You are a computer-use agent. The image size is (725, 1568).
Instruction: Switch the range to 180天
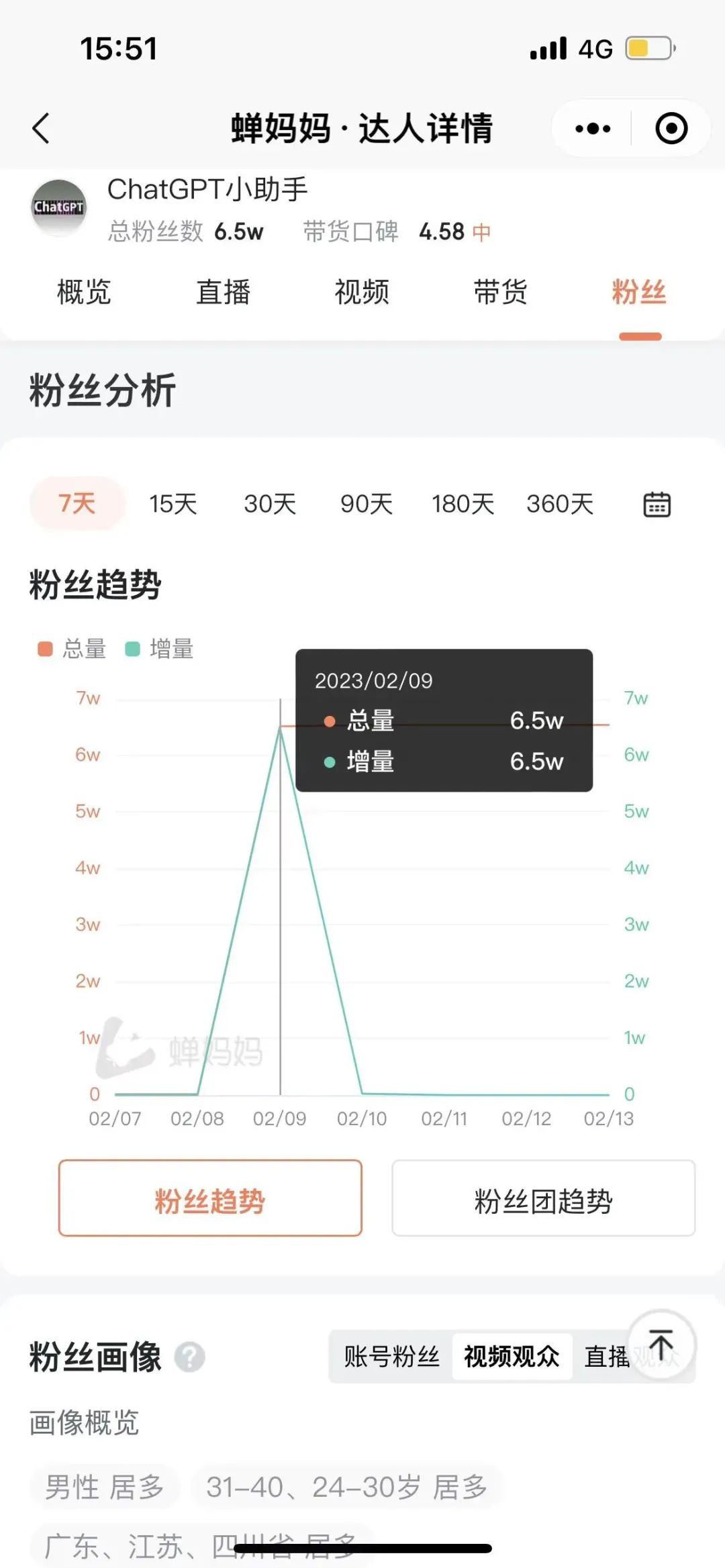click(x=463, y=503)
